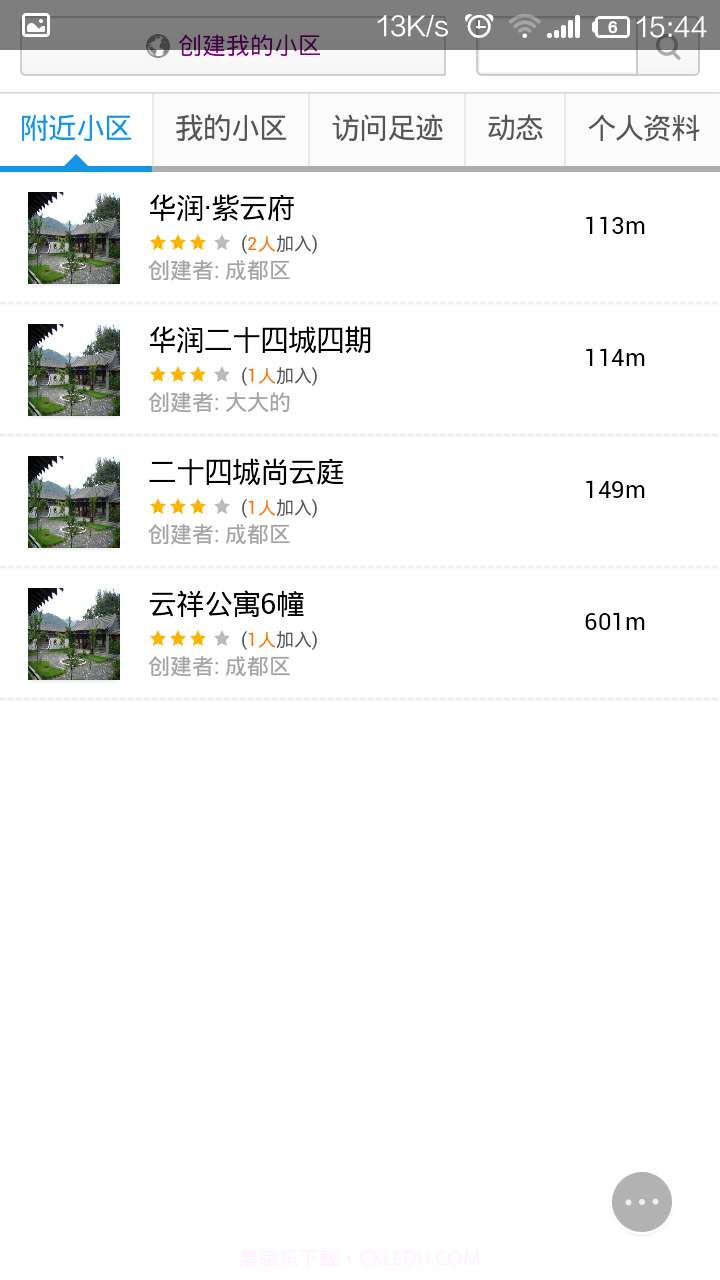Image resolution: width=720 pixels, height=1280 pixels.
Task: Tap the floating three-dot action button
Action: tap(641, 1202)
